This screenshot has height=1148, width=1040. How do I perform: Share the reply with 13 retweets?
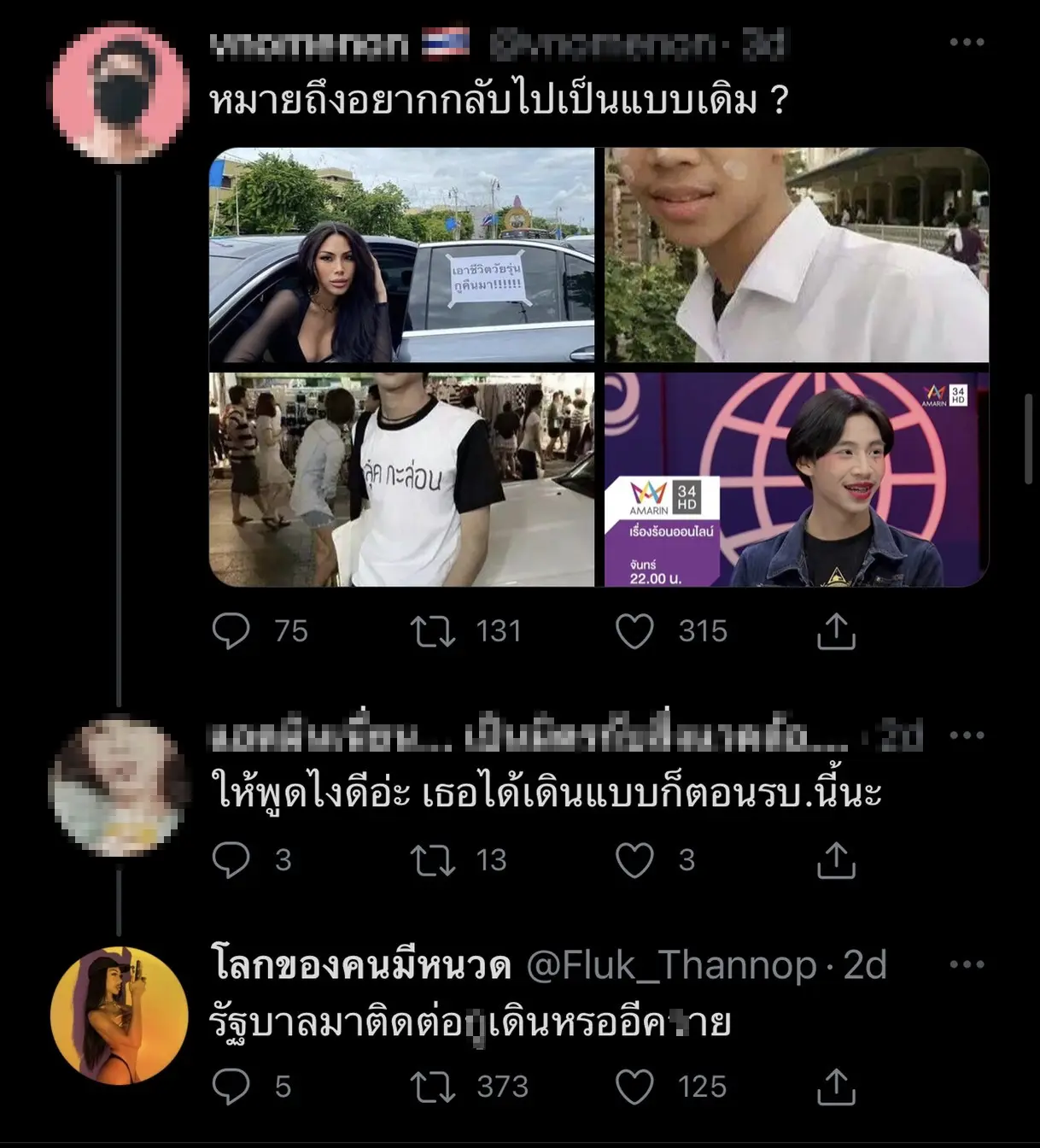pos(836,860)
